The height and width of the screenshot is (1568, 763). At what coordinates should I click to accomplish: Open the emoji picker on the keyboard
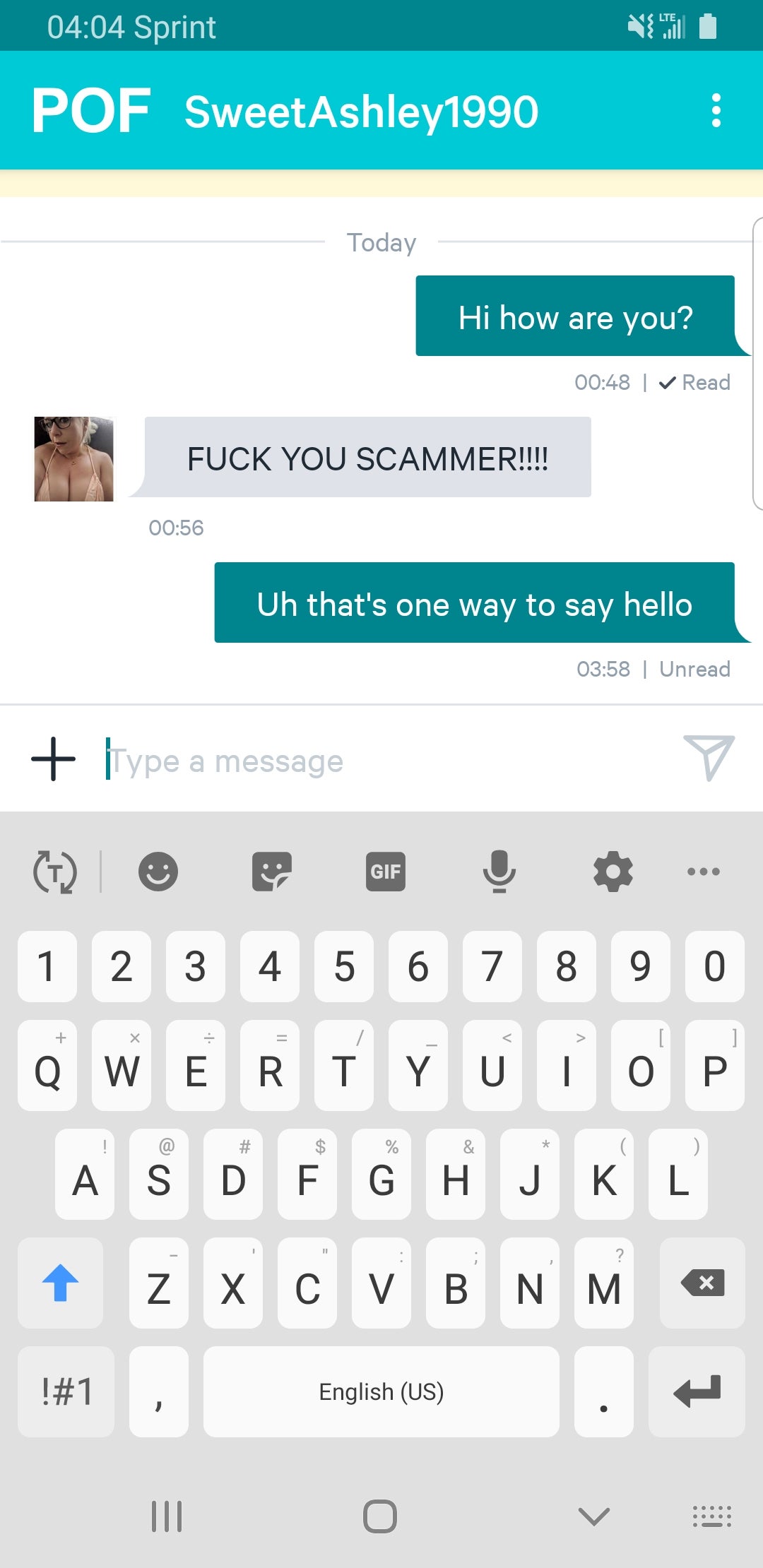[158, 871]
